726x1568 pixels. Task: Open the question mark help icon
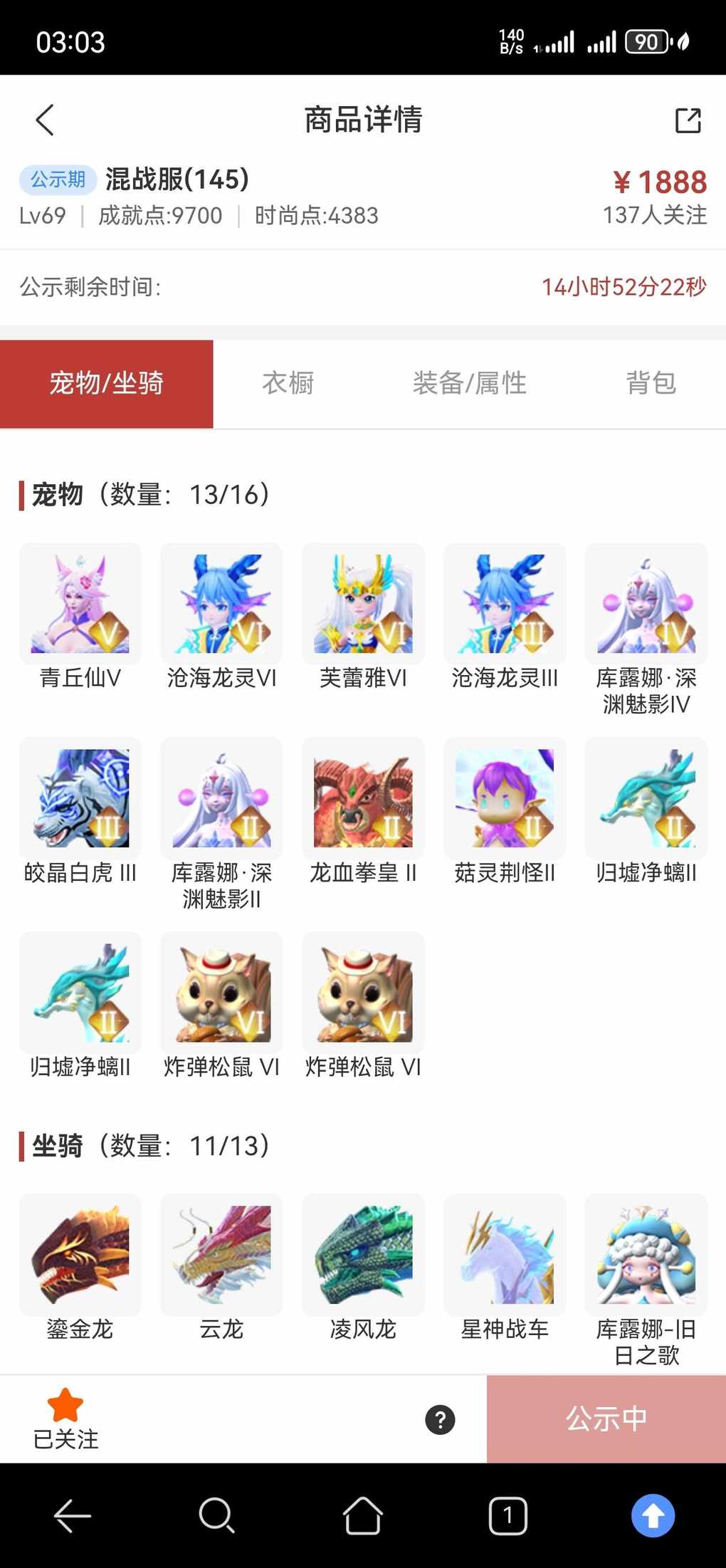click(440, 1420)
